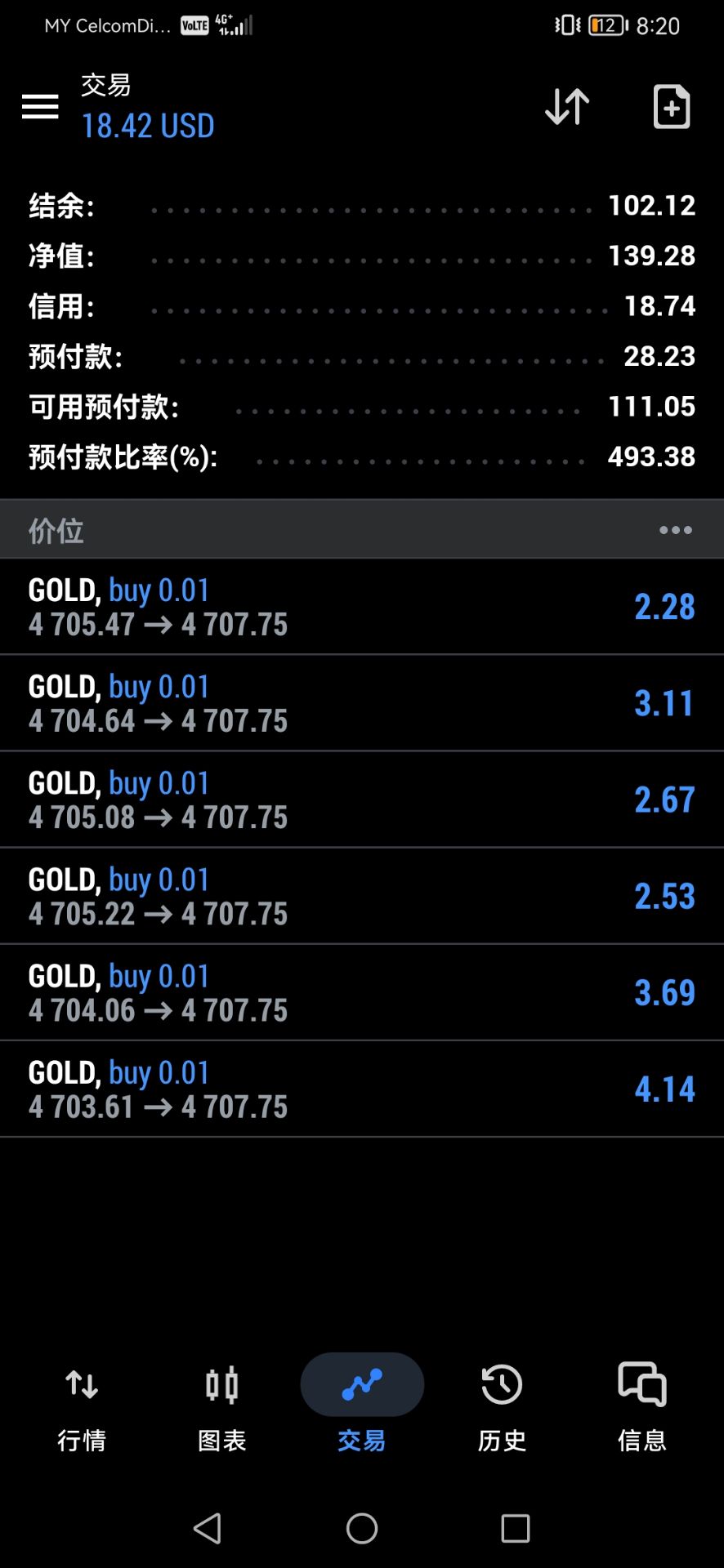View the GOLD position bought at 4 705.22
Image resolution: width=724 pixels, height=1568 pixels.
click(361, 896)
